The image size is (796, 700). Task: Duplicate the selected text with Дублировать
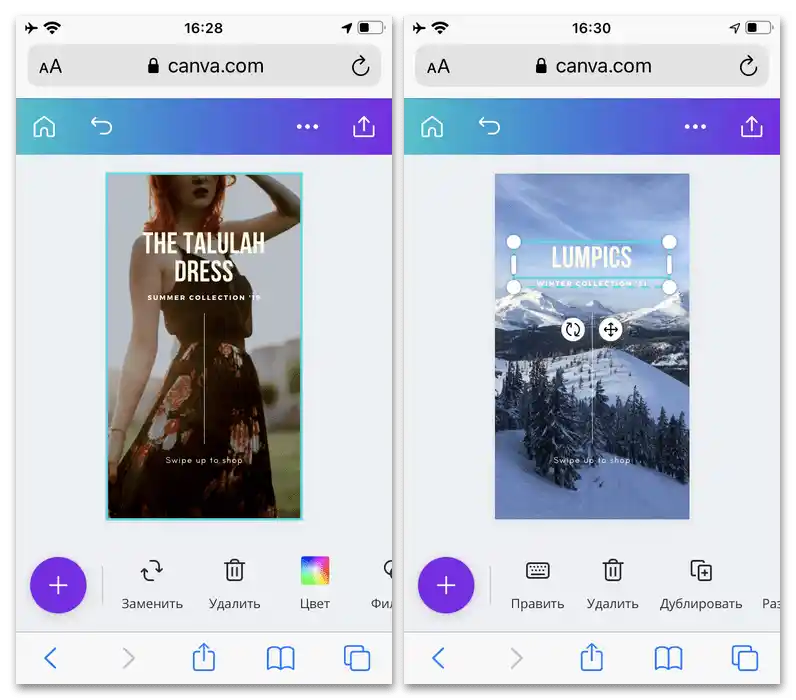[x=701, y=583]
